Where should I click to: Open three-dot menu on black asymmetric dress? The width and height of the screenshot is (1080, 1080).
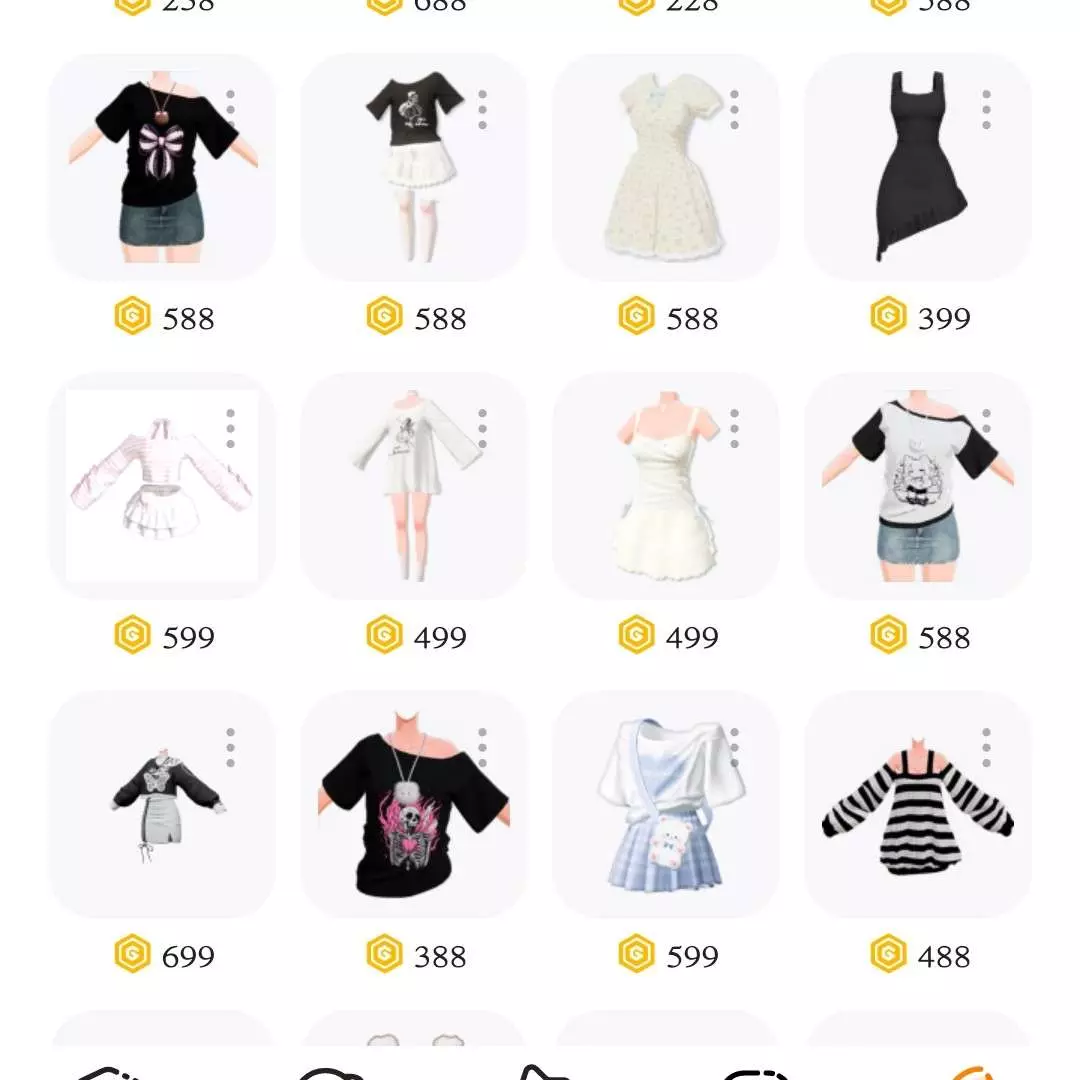click(986, 110)
